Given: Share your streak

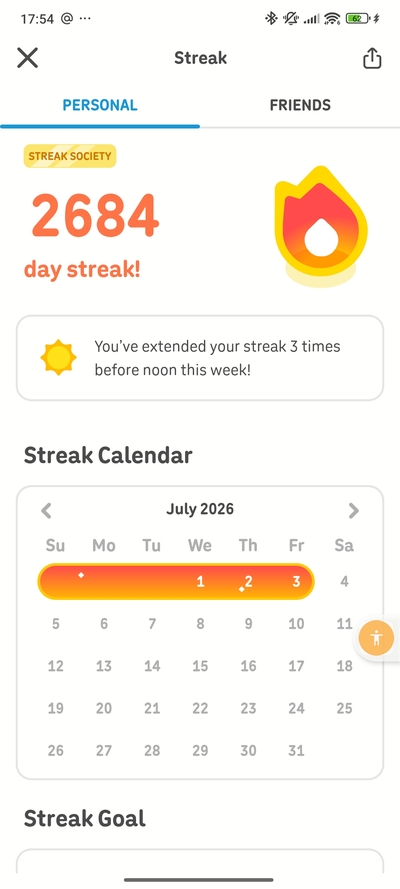Looking at the screenshot, I should 372,58.
